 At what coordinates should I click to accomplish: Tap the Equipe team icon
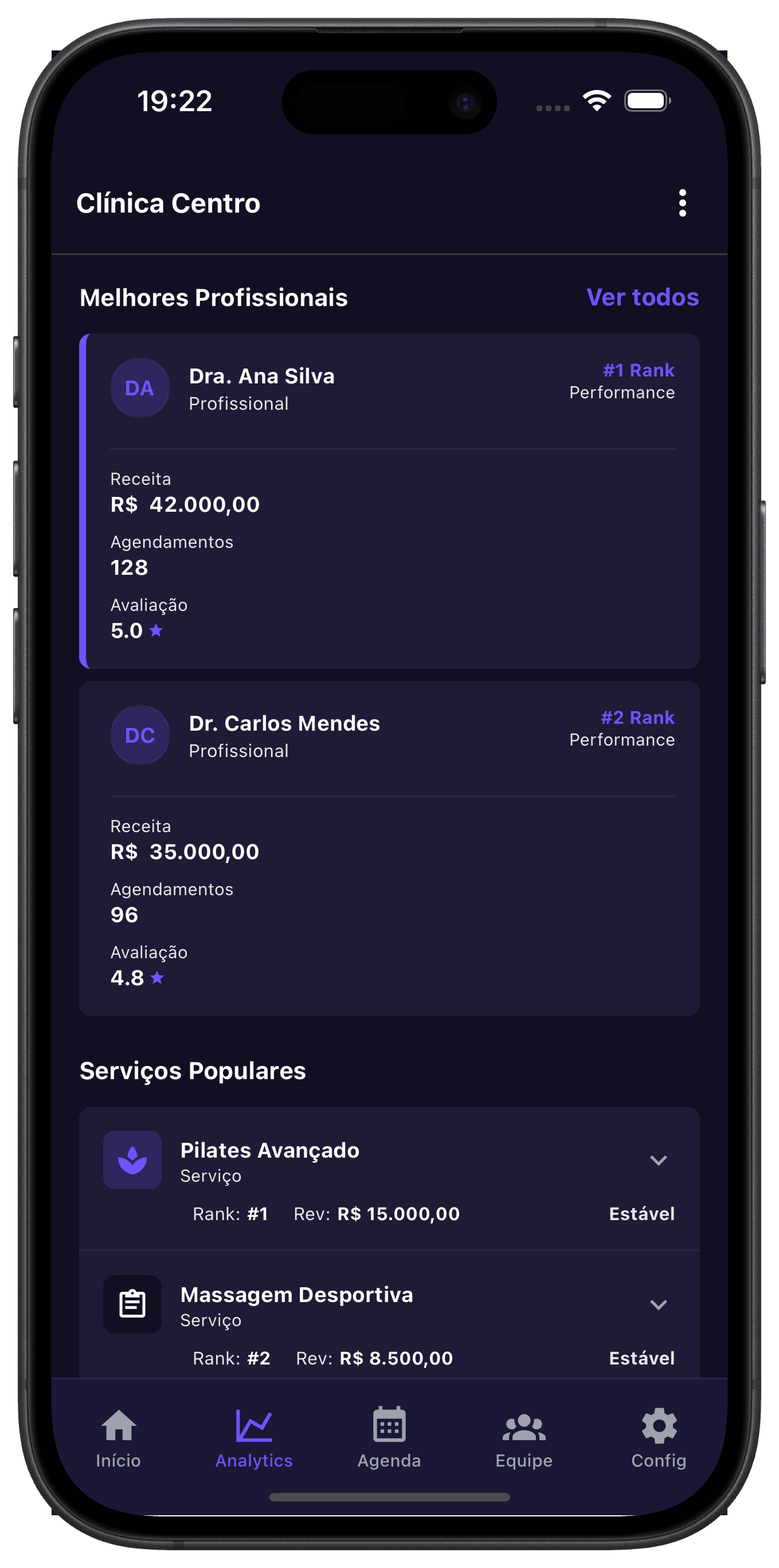pyautogui.click(x=523, y=1427)
